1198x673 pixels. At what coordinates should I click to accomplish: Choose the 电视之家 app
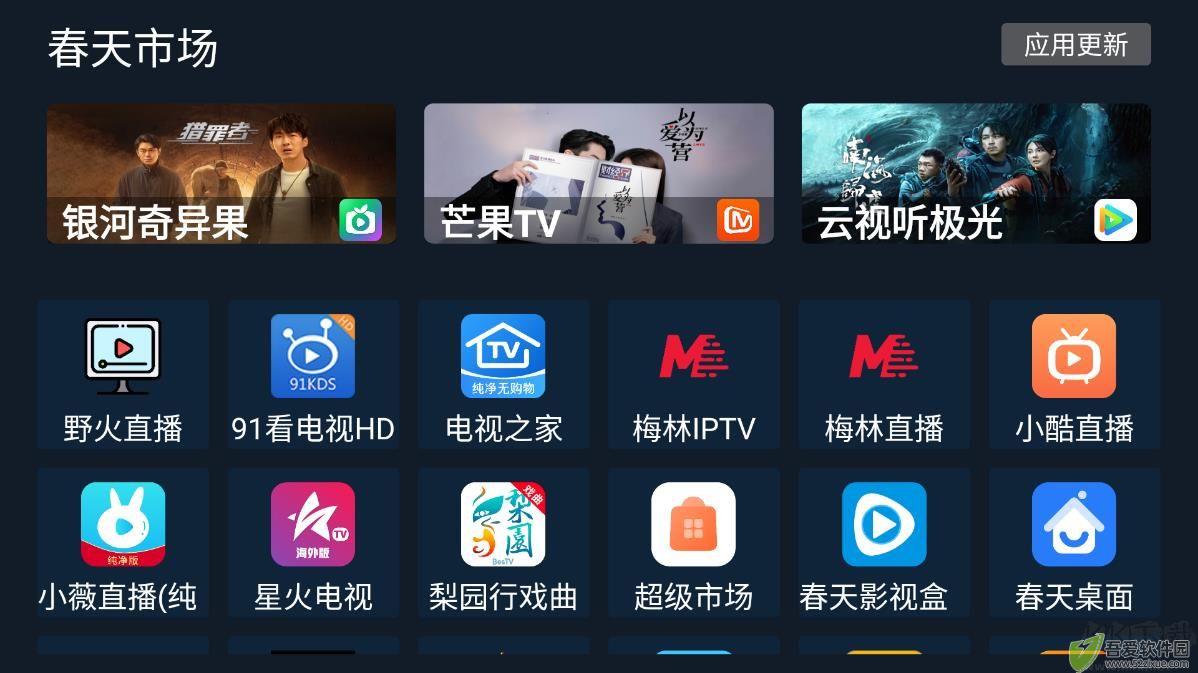click(x=503, y=375)
